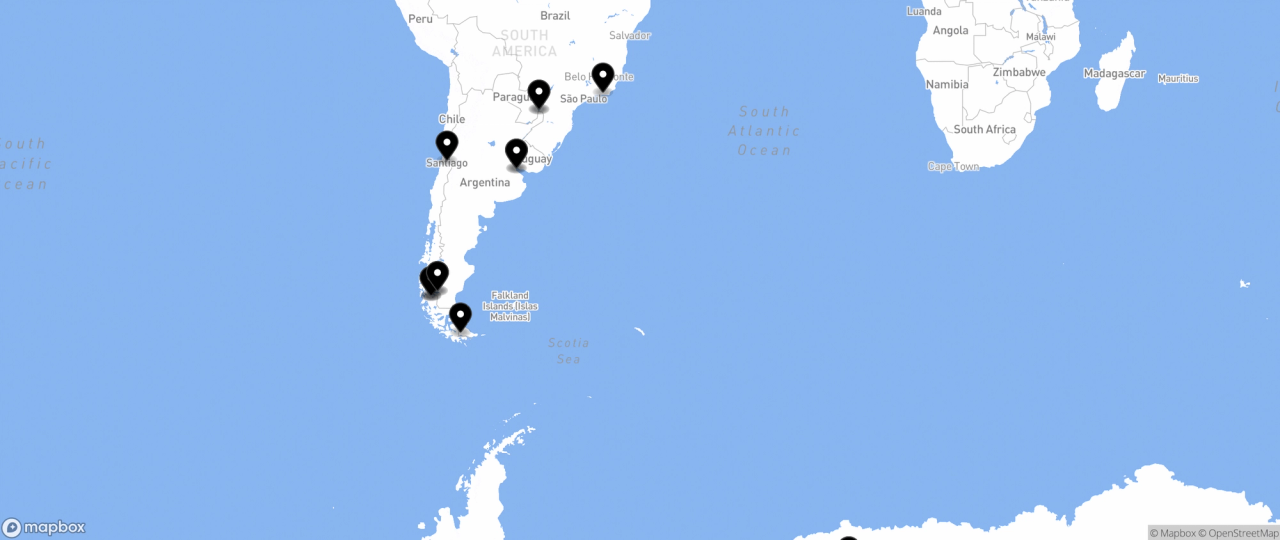Open the marker near Uruguay
The image size is (1280, 540).
[516, 152]
